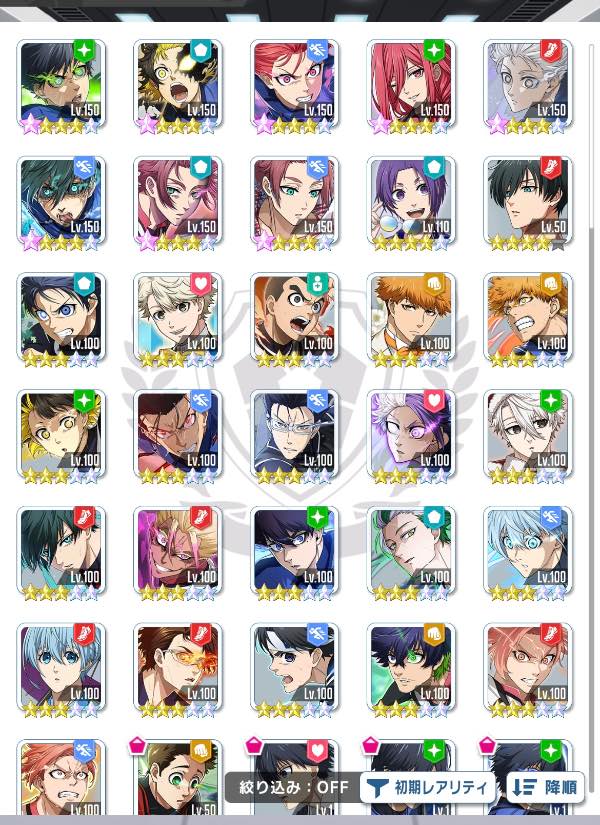Open the purple-haired Lv.110 character card
This screenshot has height=825, width=600.
click(x=410, y=198)
